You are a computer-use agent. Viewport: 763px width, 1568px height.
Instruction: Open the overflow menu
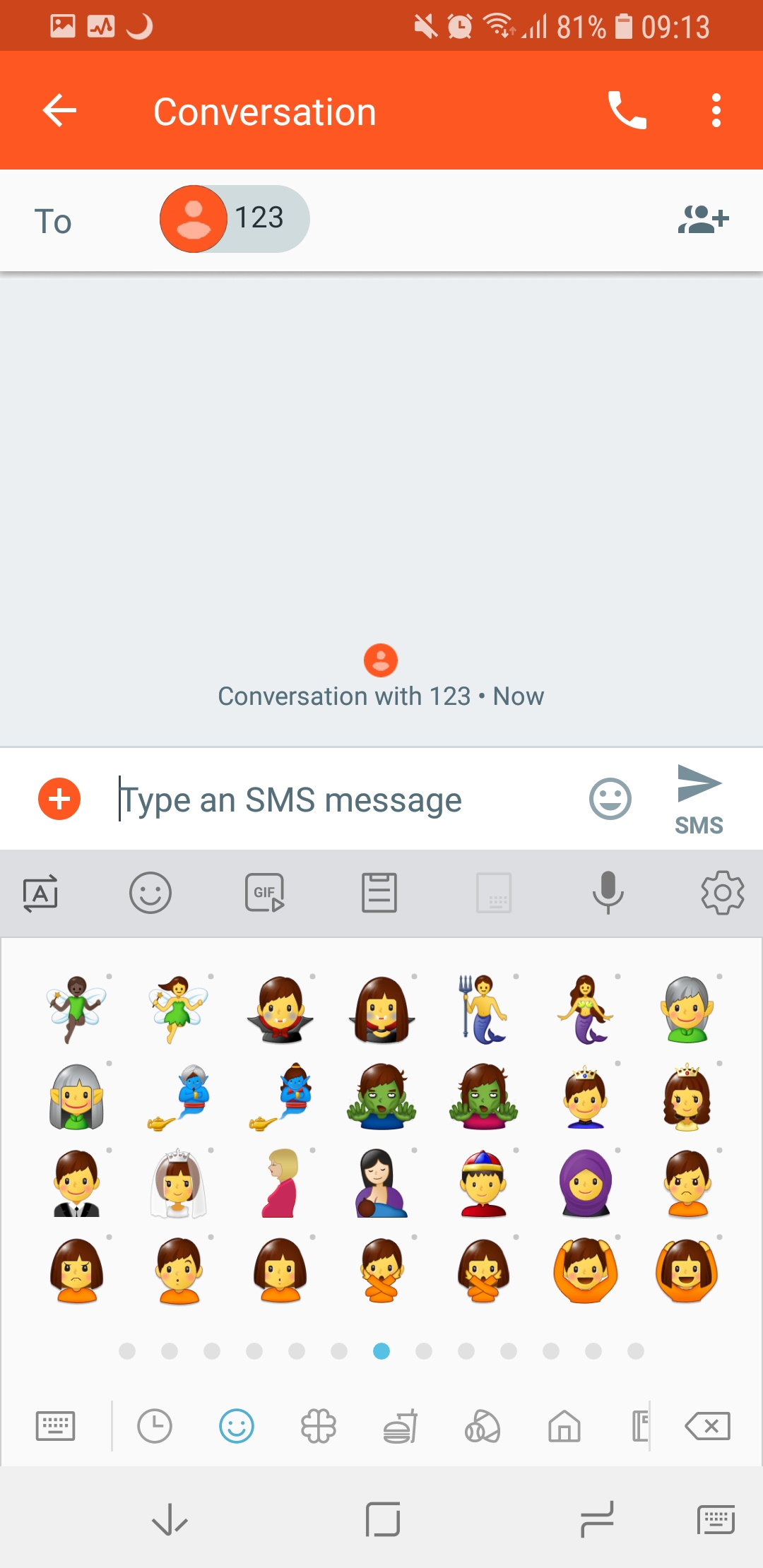(x=716, y=111)
